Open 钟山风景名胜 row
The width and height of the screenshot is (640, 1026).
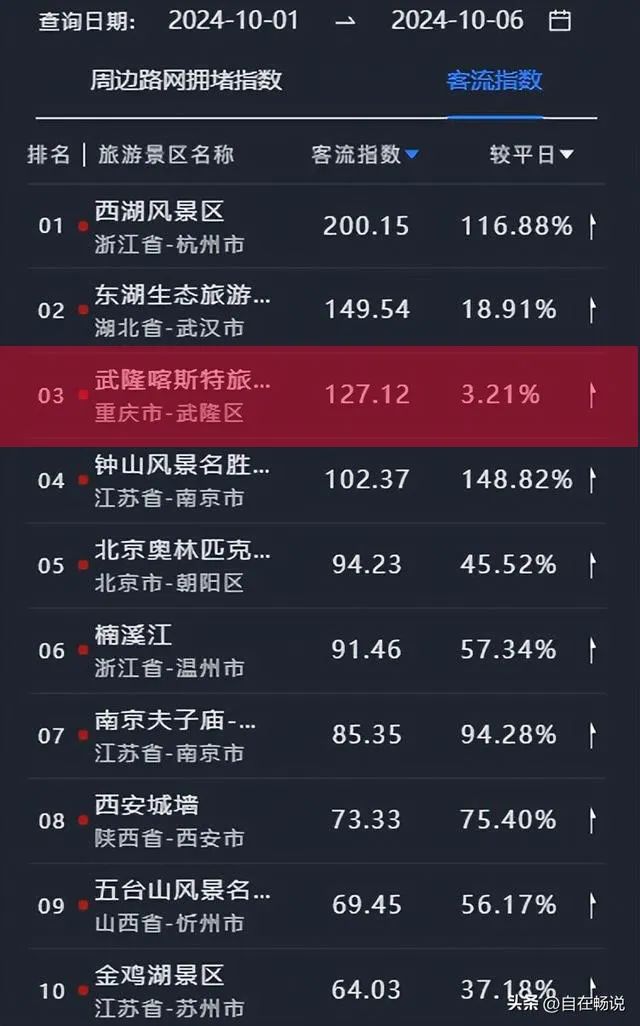(317, 481)
